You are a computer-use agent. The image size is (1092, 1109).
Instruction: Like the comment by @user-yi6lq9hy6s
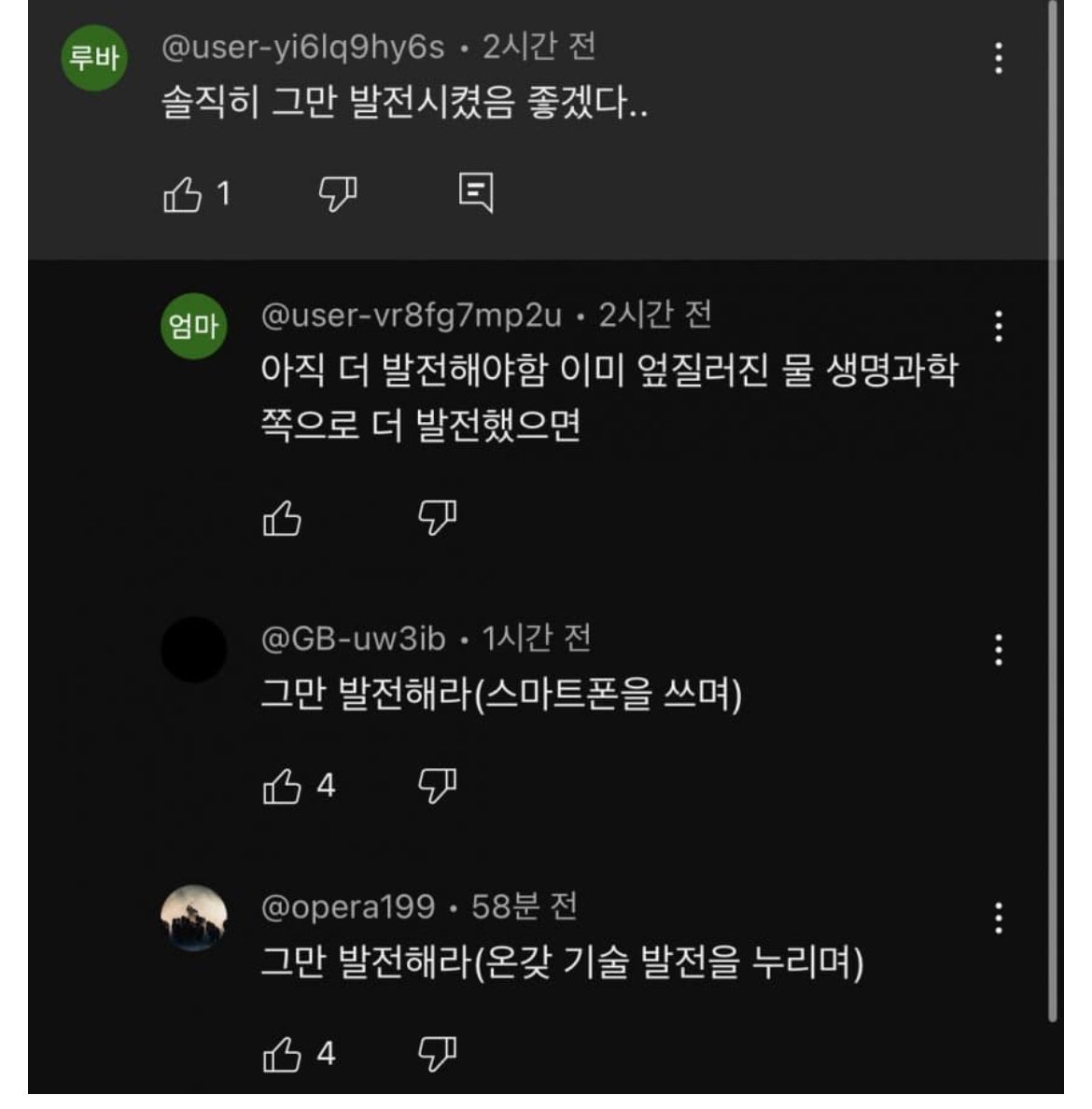183,194
